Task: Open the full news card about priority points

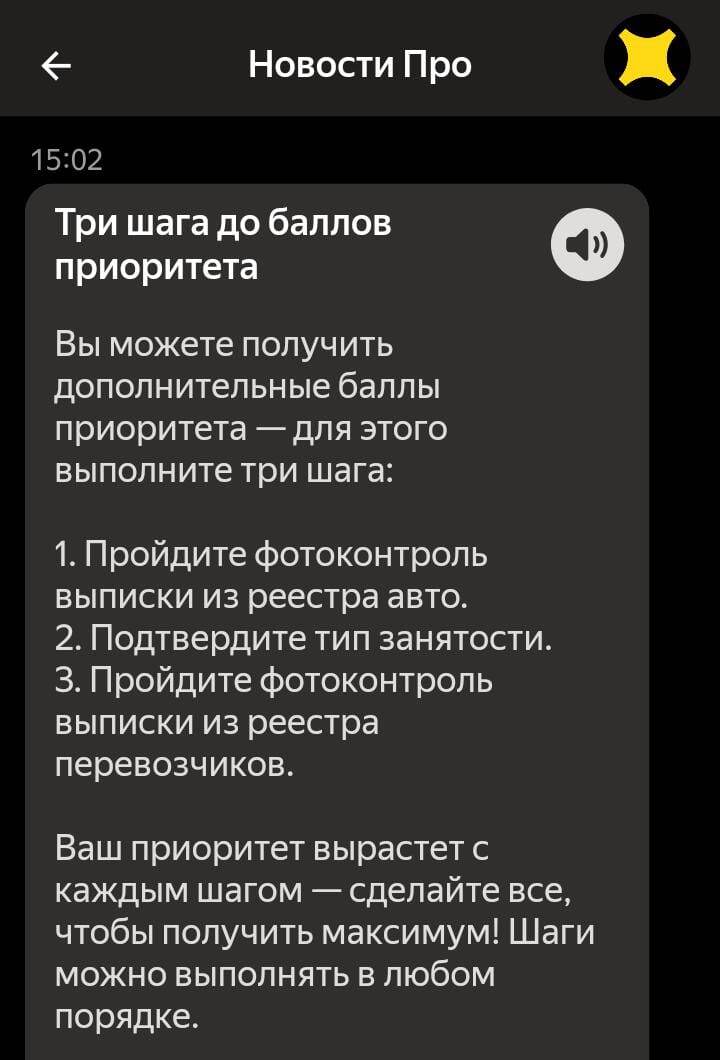Action: [x=360, y=600]
